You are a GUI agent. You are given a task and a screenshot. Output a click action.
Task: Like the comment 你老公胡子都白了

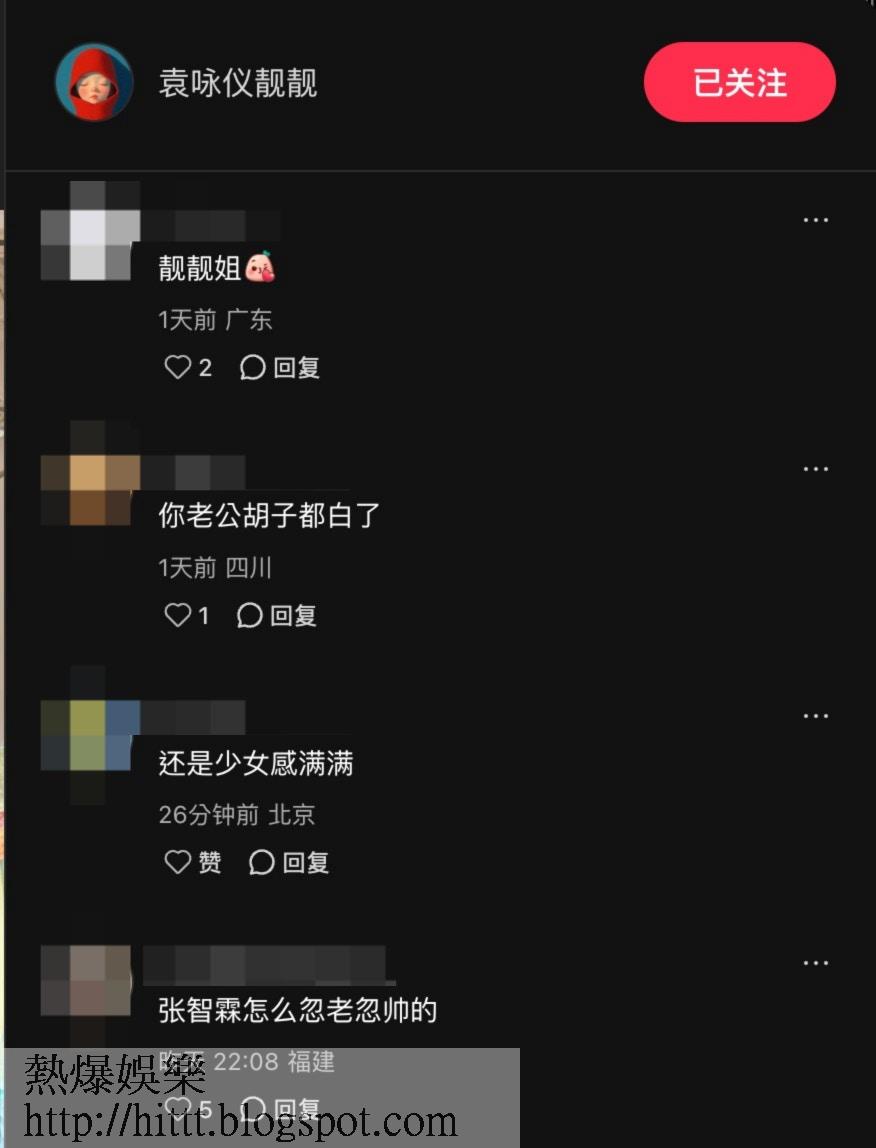coord(186,615)
